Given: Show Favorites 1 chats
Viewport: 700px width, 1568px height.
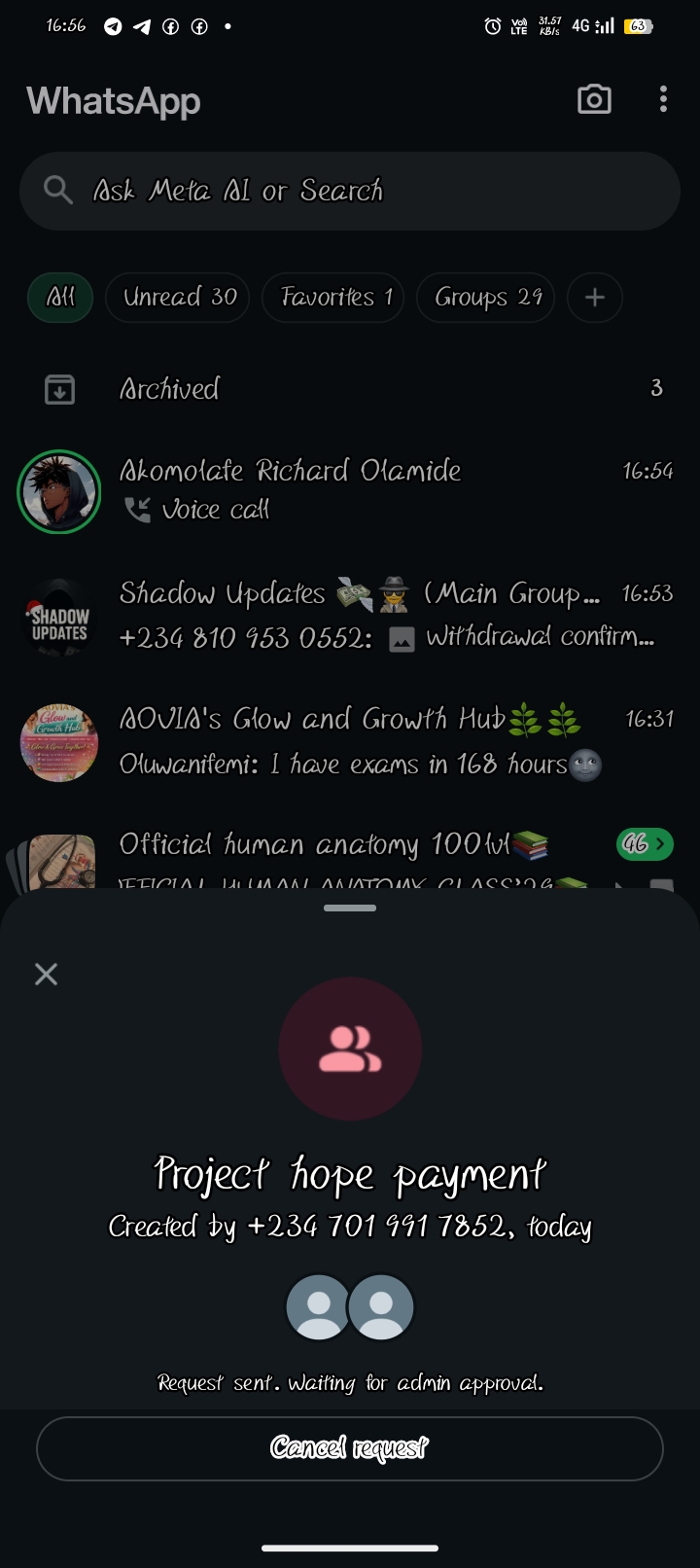Looking at the screenshot, I should pos(333,297).
